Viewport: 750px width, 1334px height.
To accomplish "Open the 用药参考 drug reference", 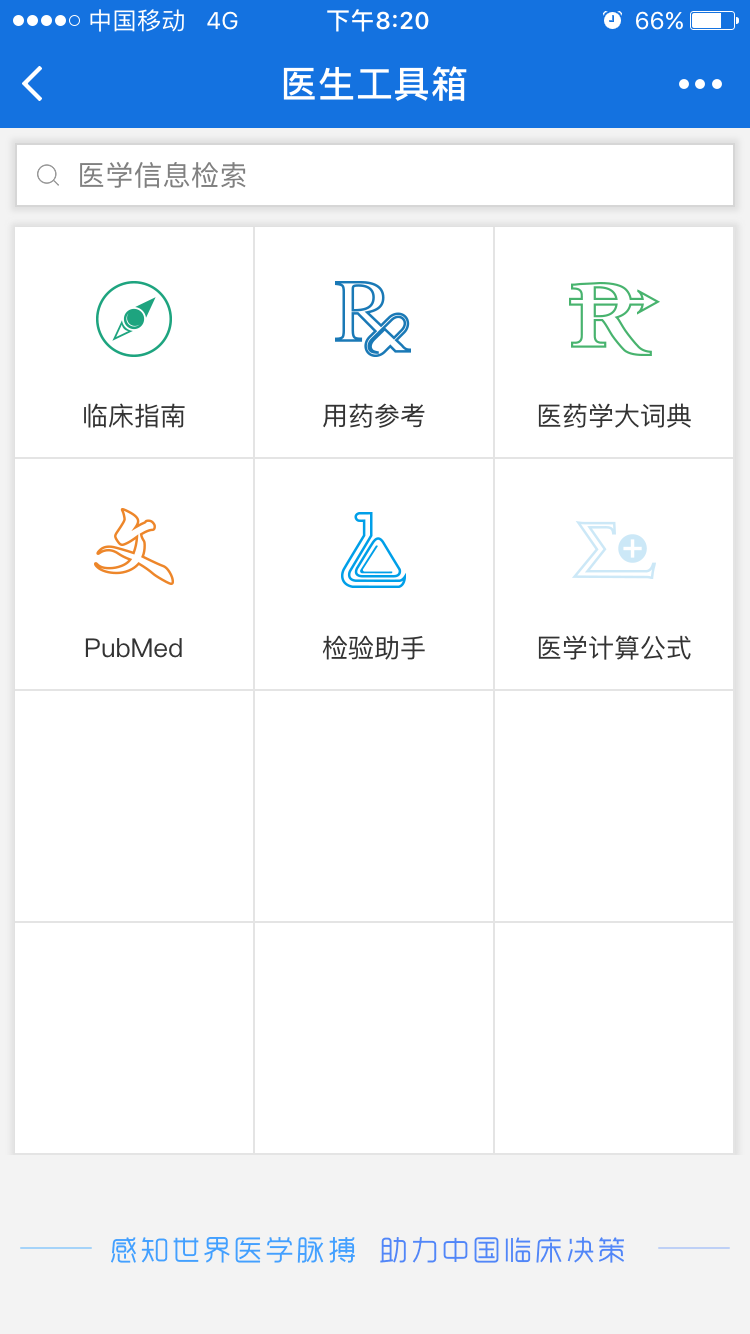I will click(374, 342).
